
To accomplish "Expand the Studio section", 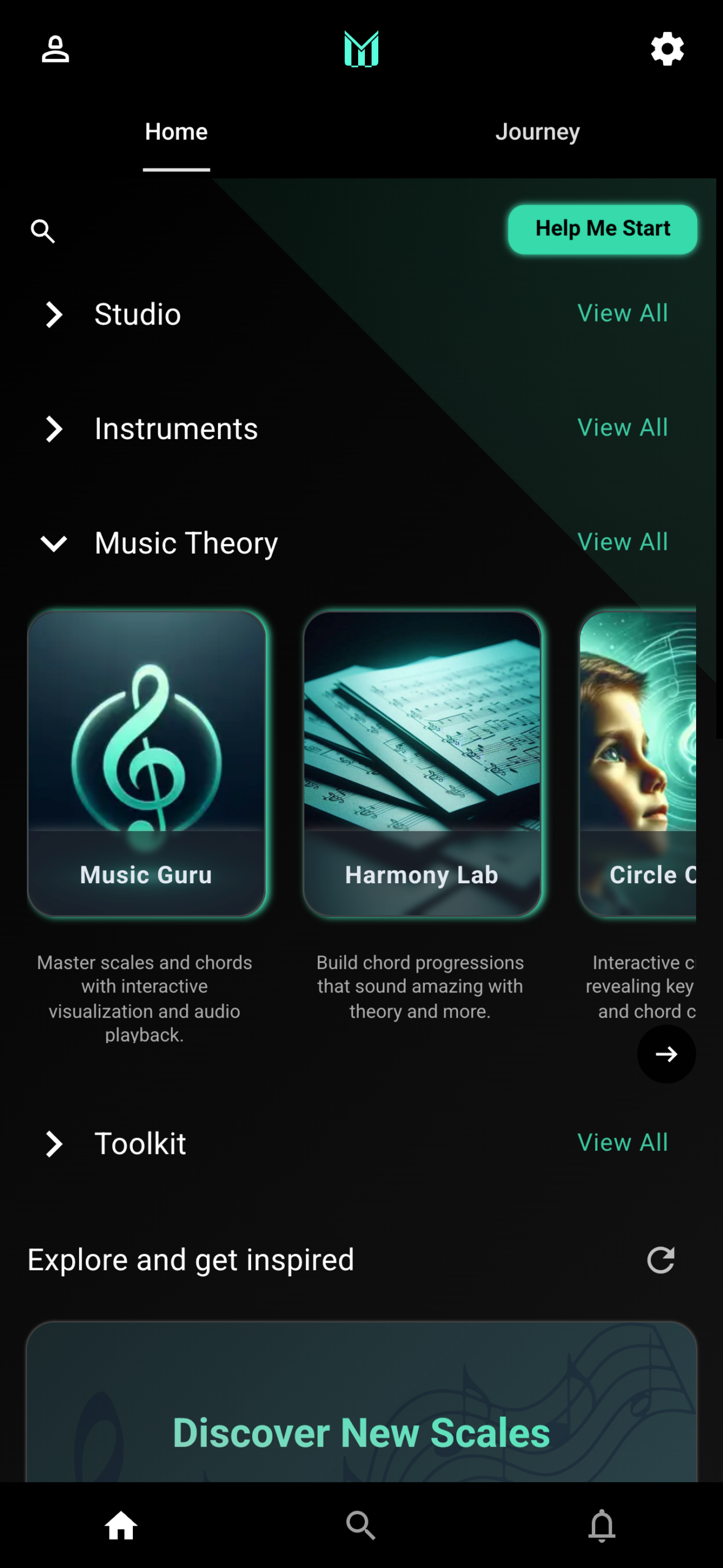I will coord(54,315).
